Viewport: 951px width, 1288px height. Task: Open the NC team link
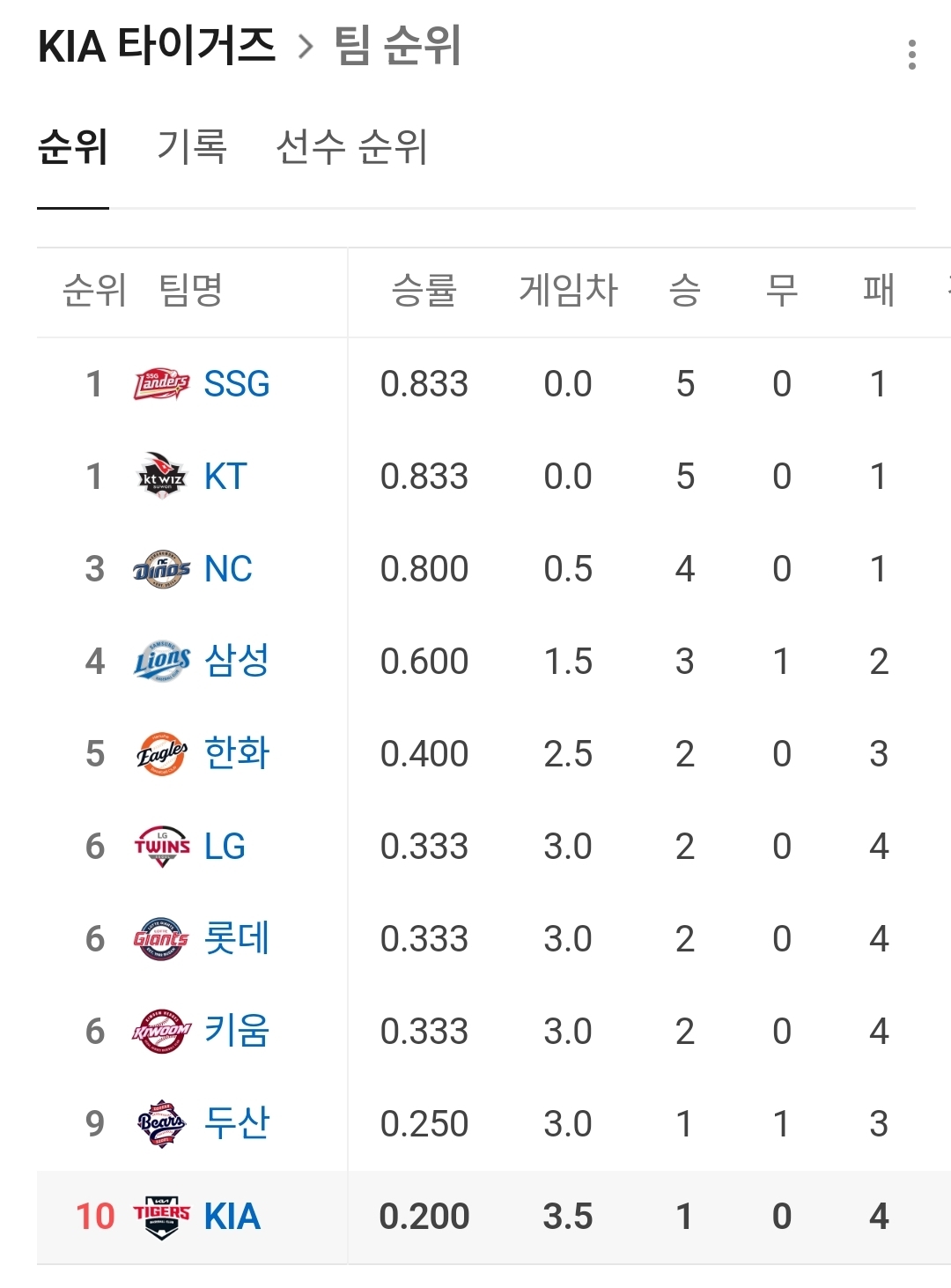228,569
